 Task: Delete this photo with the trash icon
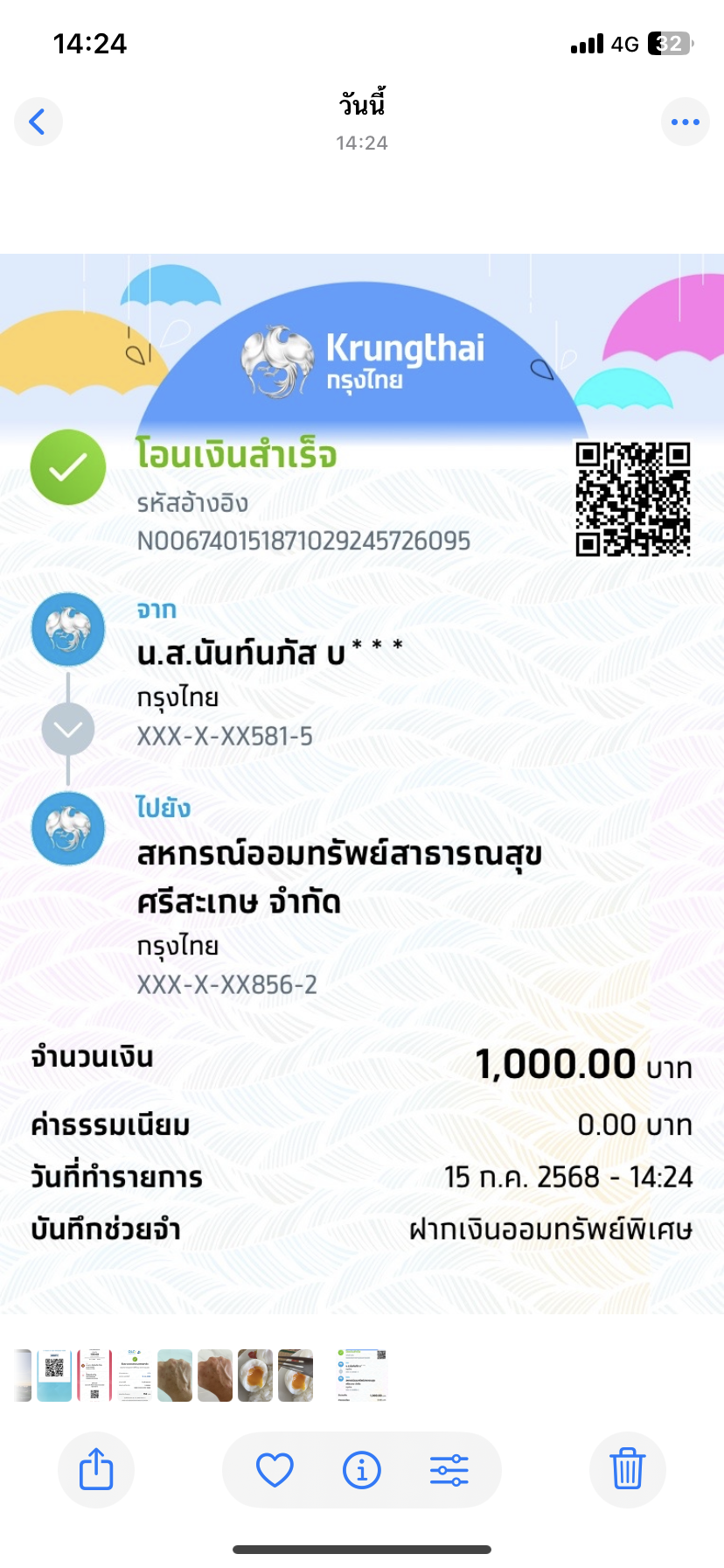(x=627, y=1469)
